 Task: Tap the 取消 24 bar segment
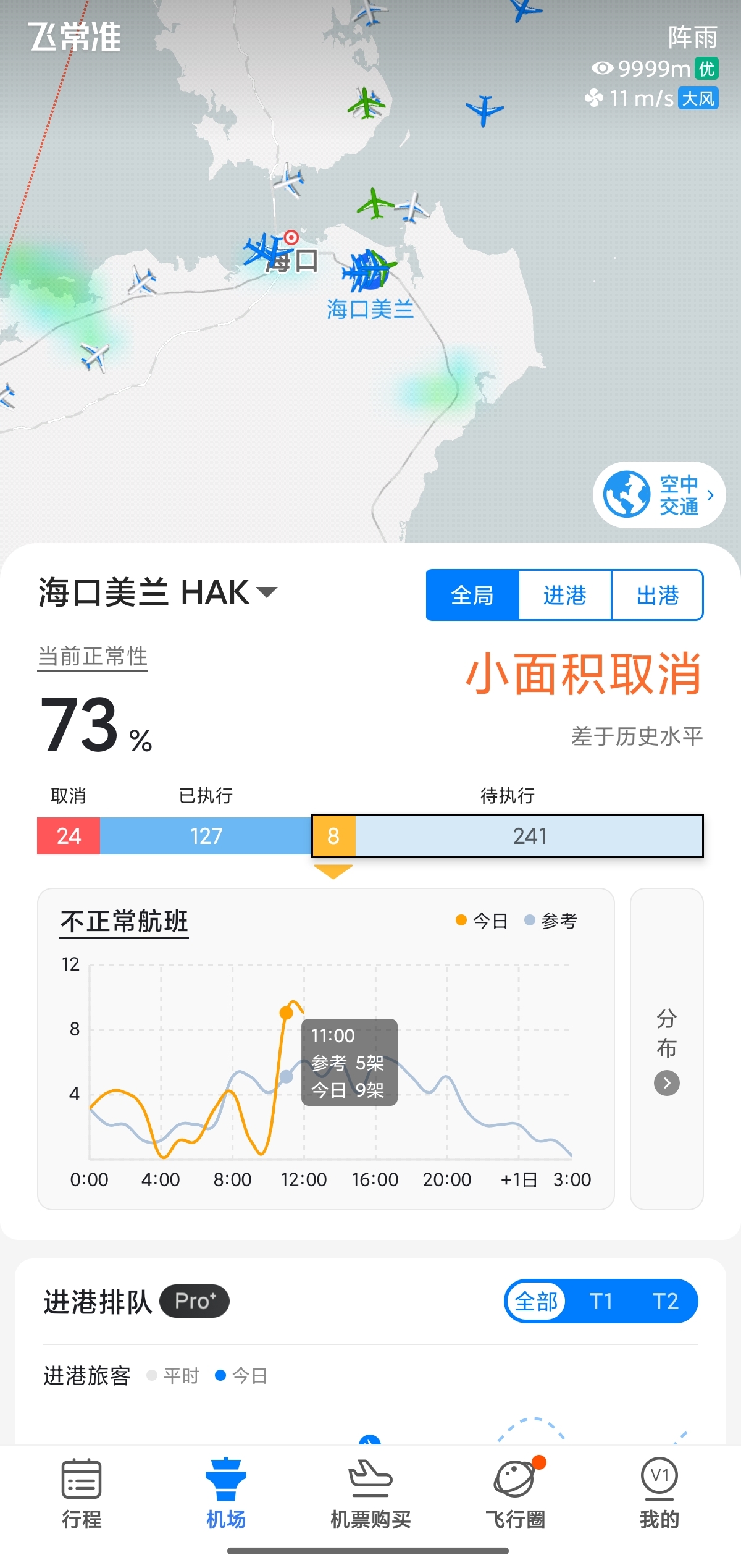(x=69, y=836)
